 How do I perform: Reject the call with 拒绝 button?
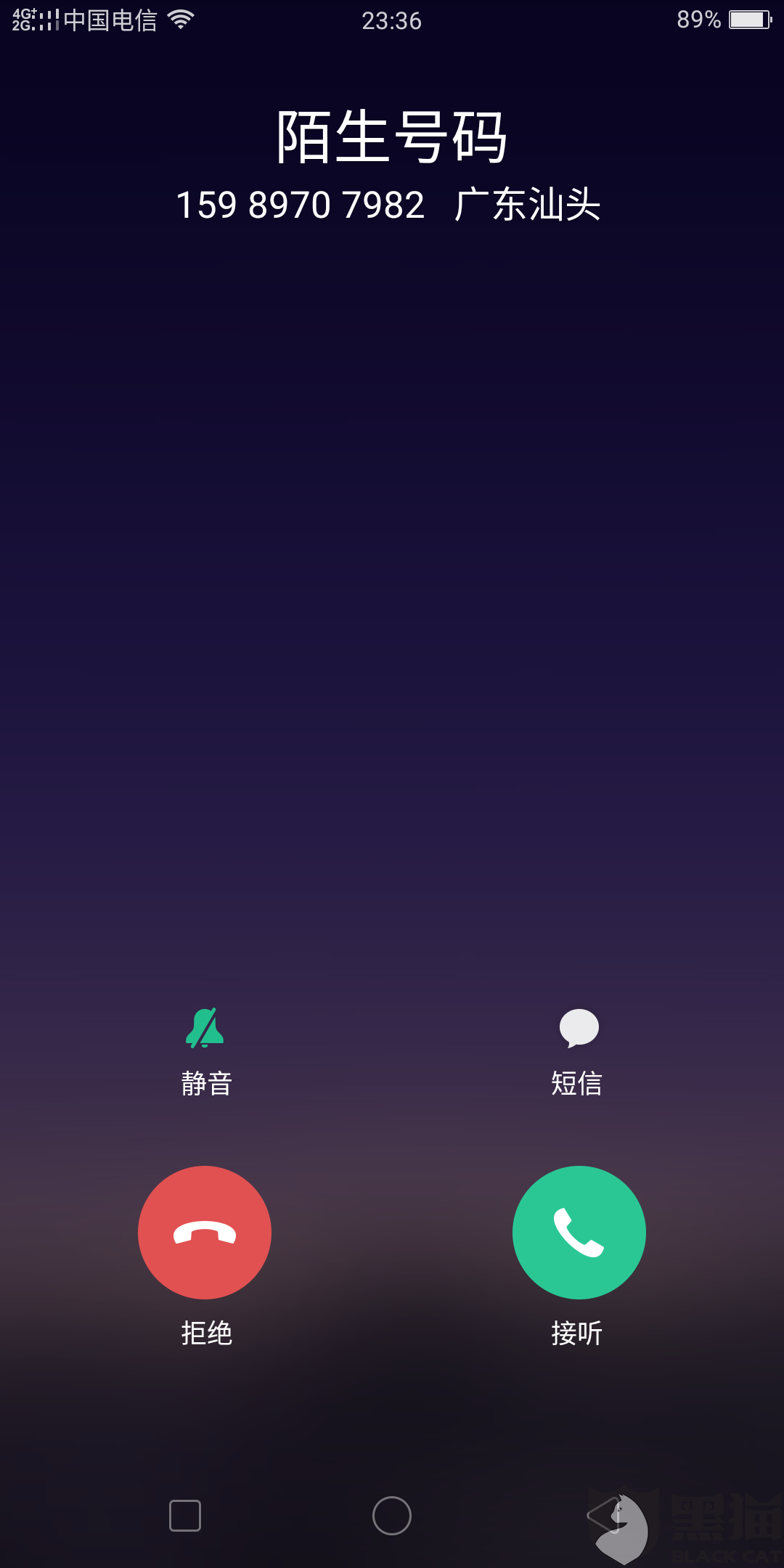tap(205, 1233)
